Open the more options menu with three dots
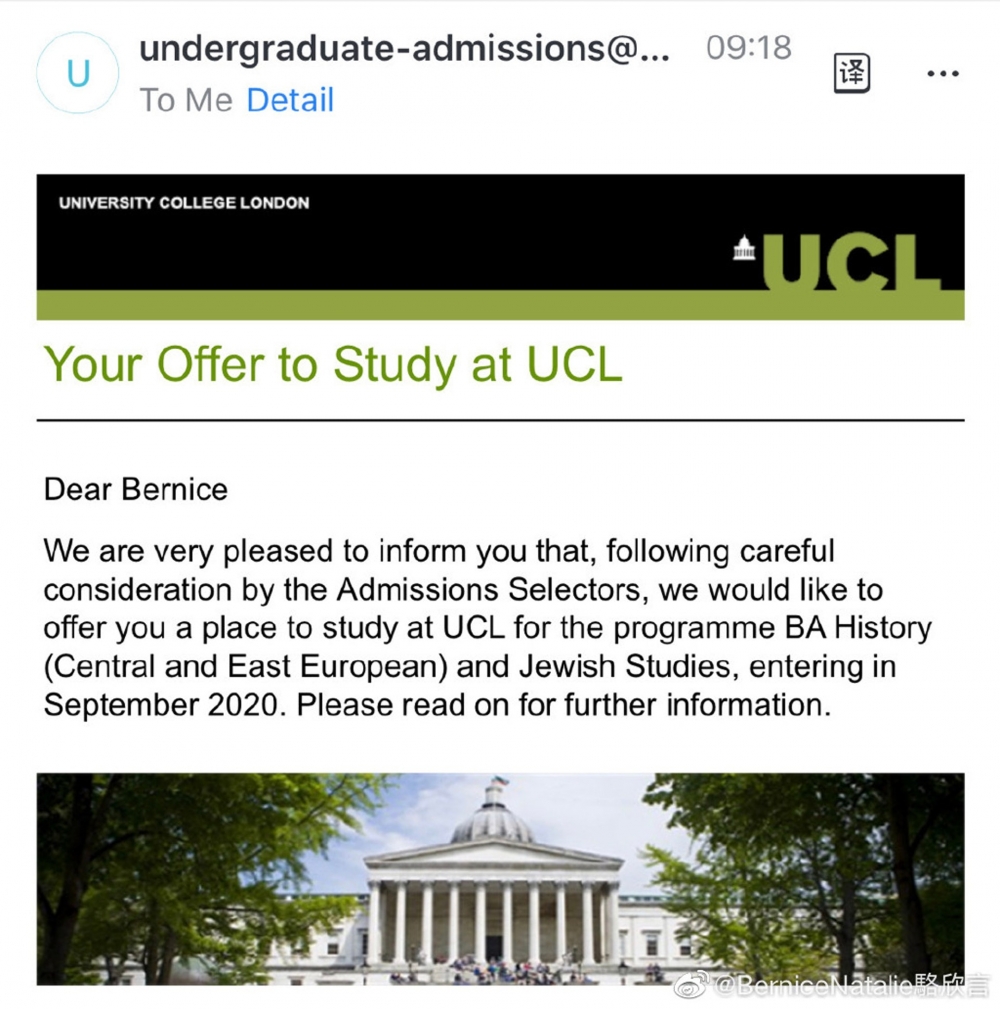Image resolution: width=1000 pixels, height=1009 pixels. [x=942, y=72]
